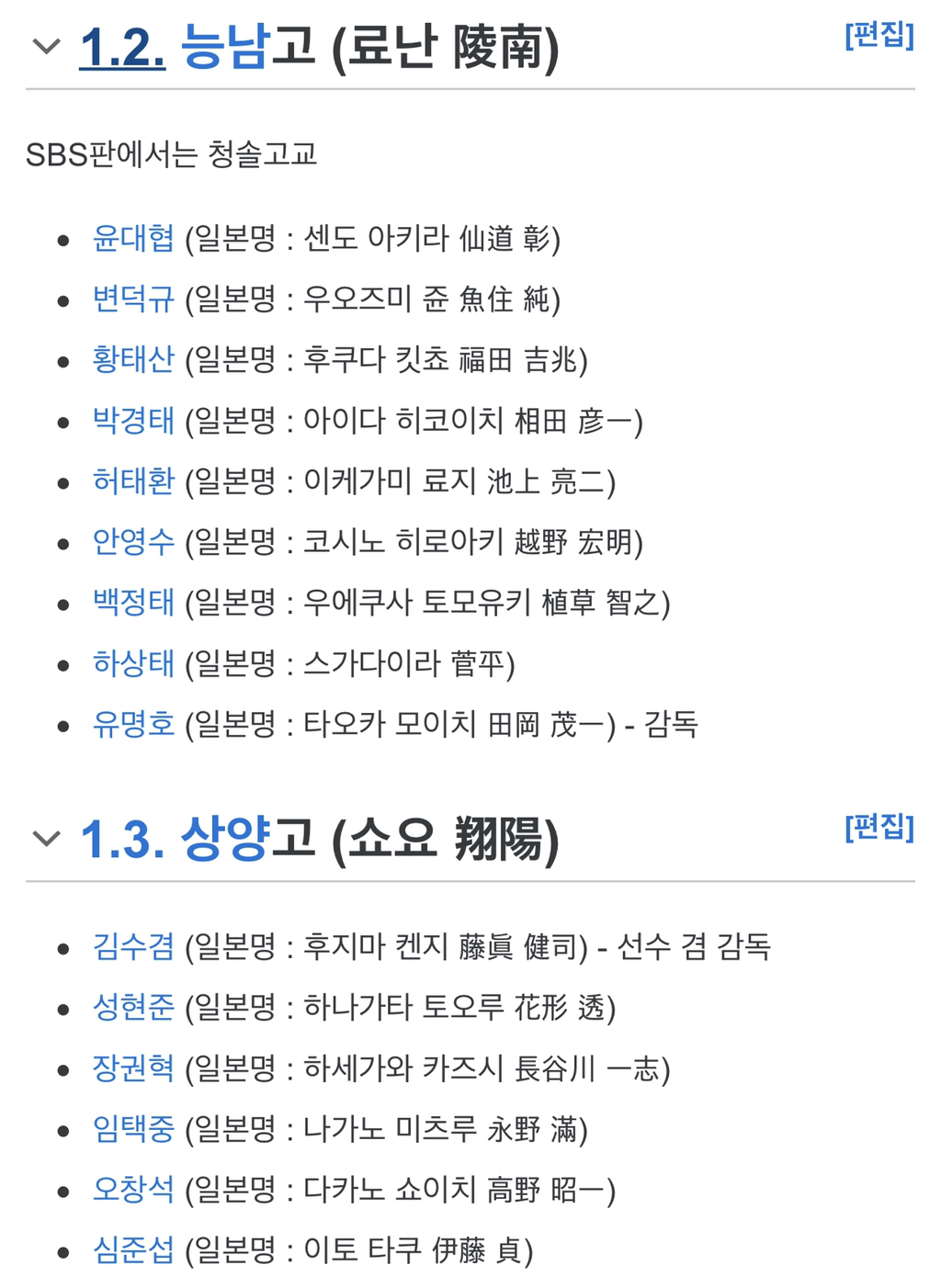Image resolution: width=941 pixels, height=1288 pixels.
Task: Click the 김수겸 player-coach link
Action: [x=131, y=951]
